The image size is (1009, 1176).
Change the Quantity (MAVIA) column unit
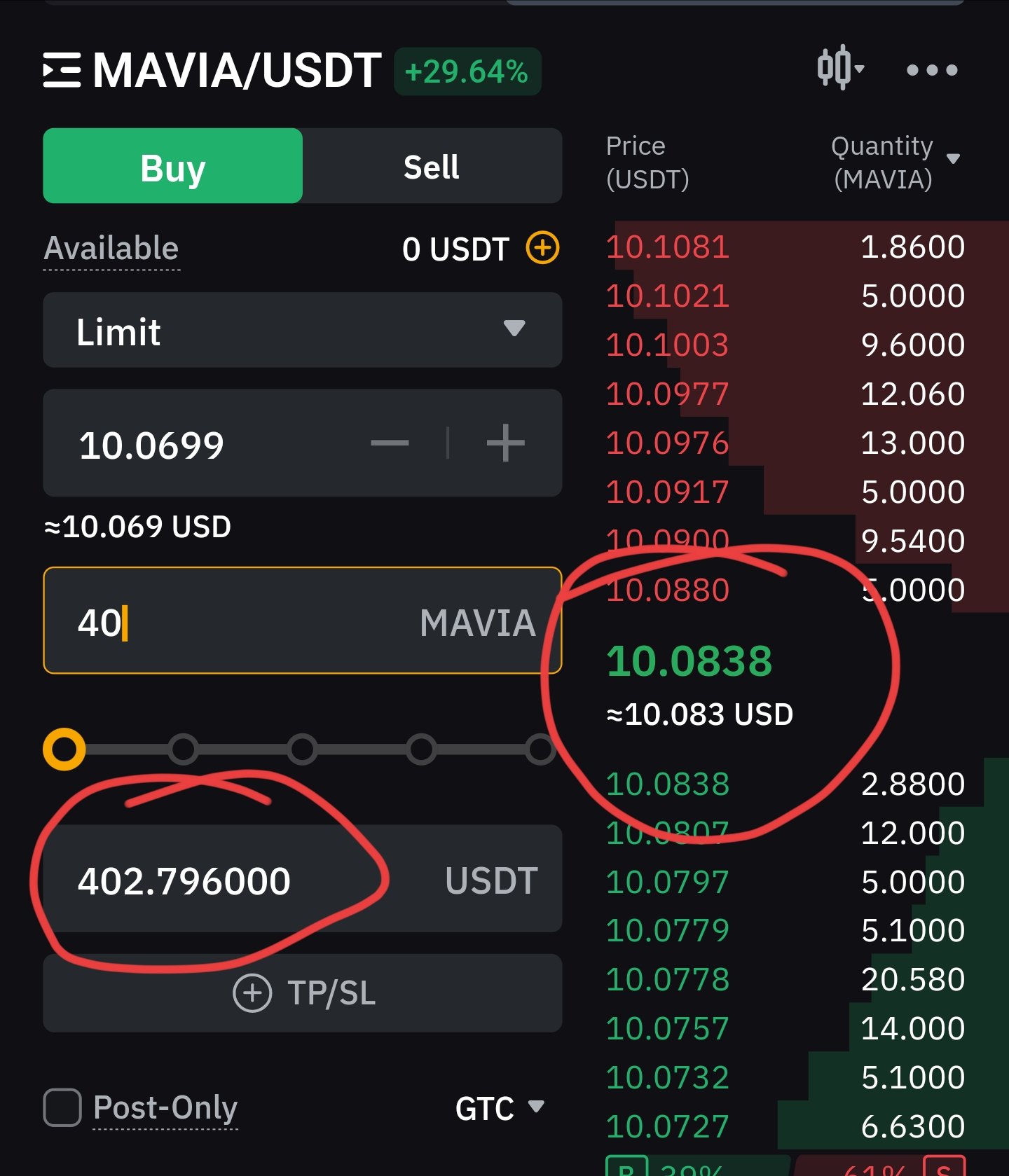pyautogui.click(x=952, y=160)
